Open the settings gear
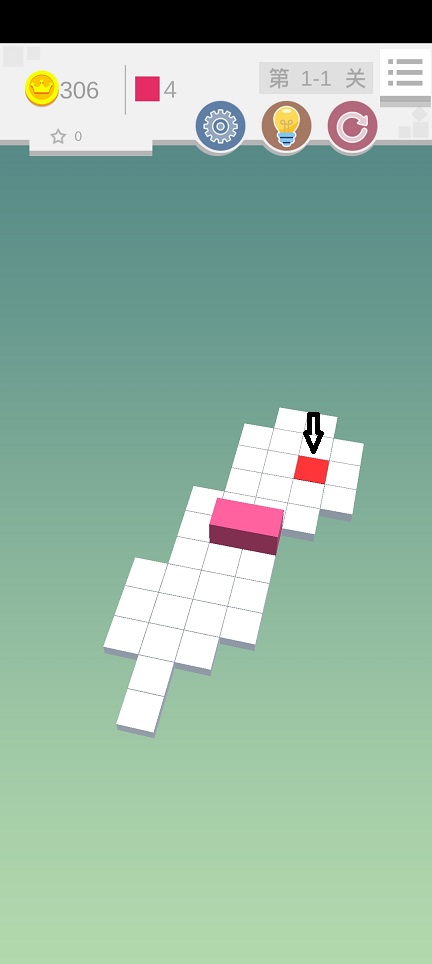The width and height of the screenshot is (432, 964). [x=221, y=126]
